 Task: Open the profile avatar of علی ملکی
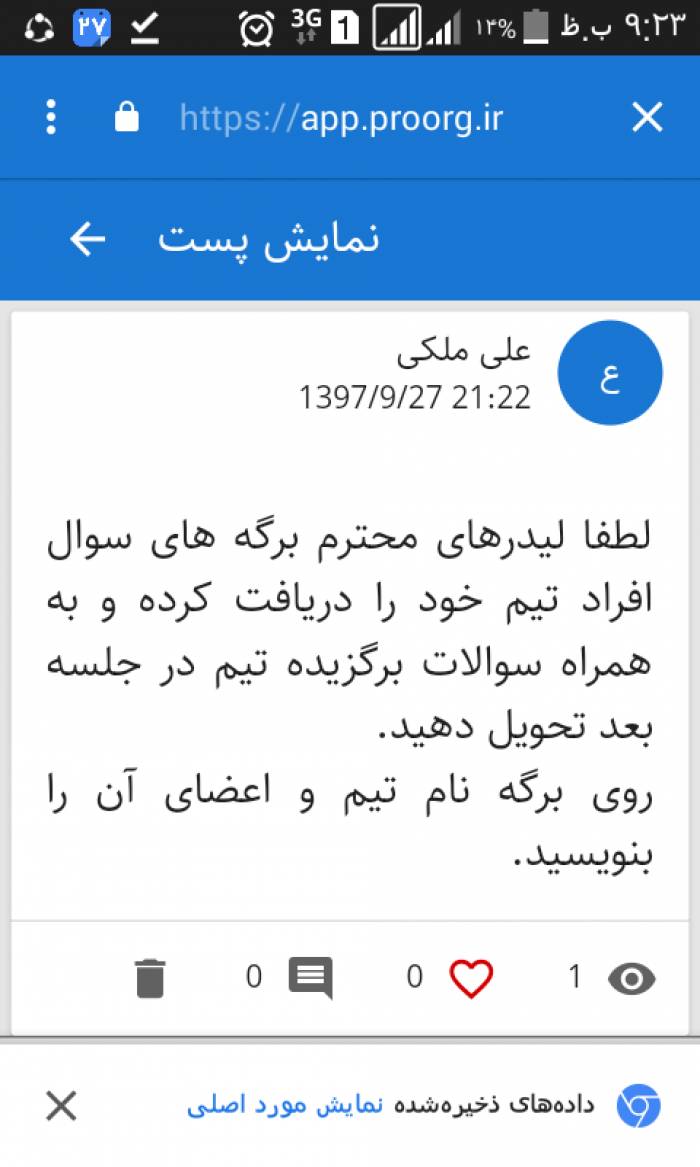[x=610, y=373]
